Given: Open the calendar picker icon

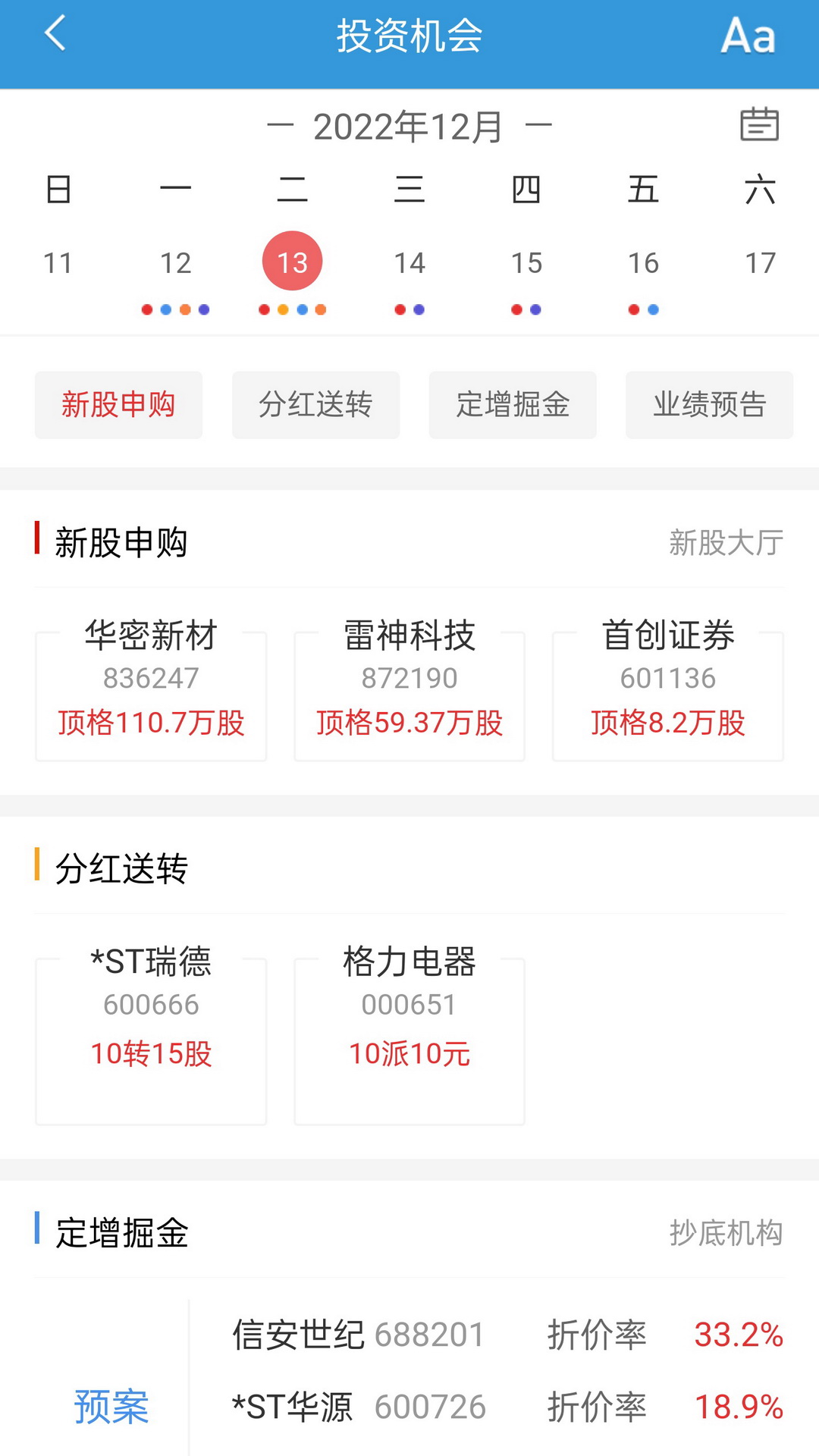Looking at the screenshot, I should point(759,124).
